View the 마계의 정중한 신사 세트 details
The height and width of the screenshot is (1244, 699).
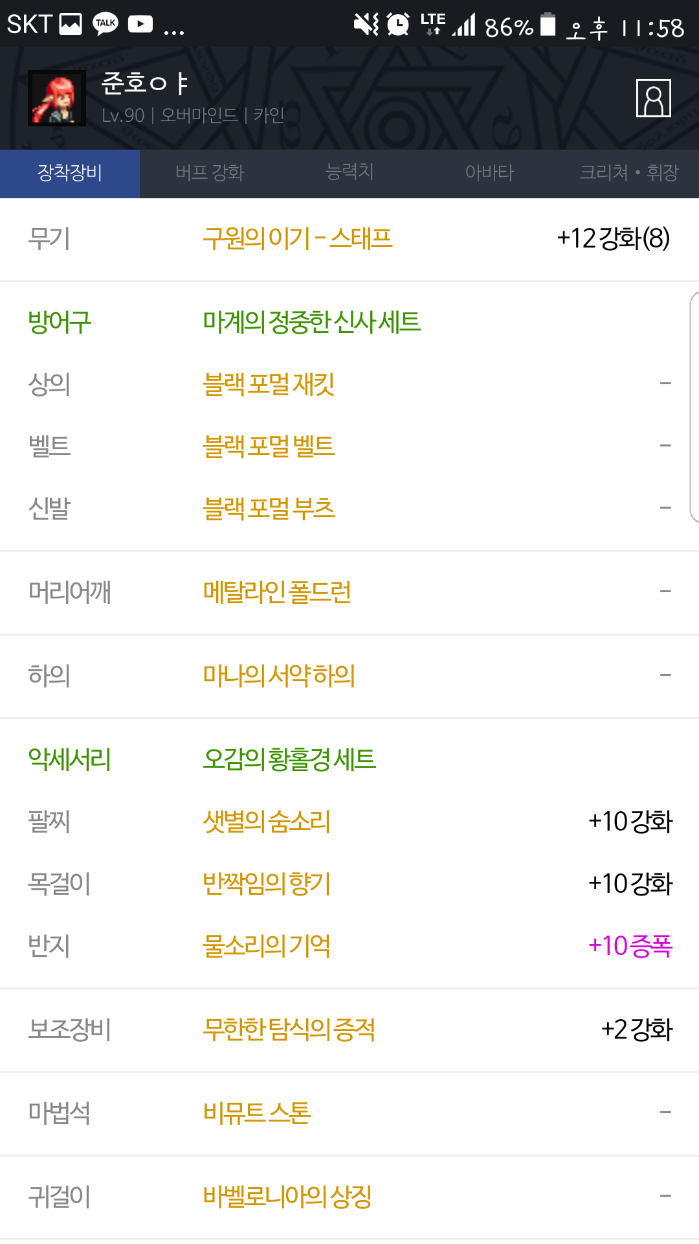point(311,322)
